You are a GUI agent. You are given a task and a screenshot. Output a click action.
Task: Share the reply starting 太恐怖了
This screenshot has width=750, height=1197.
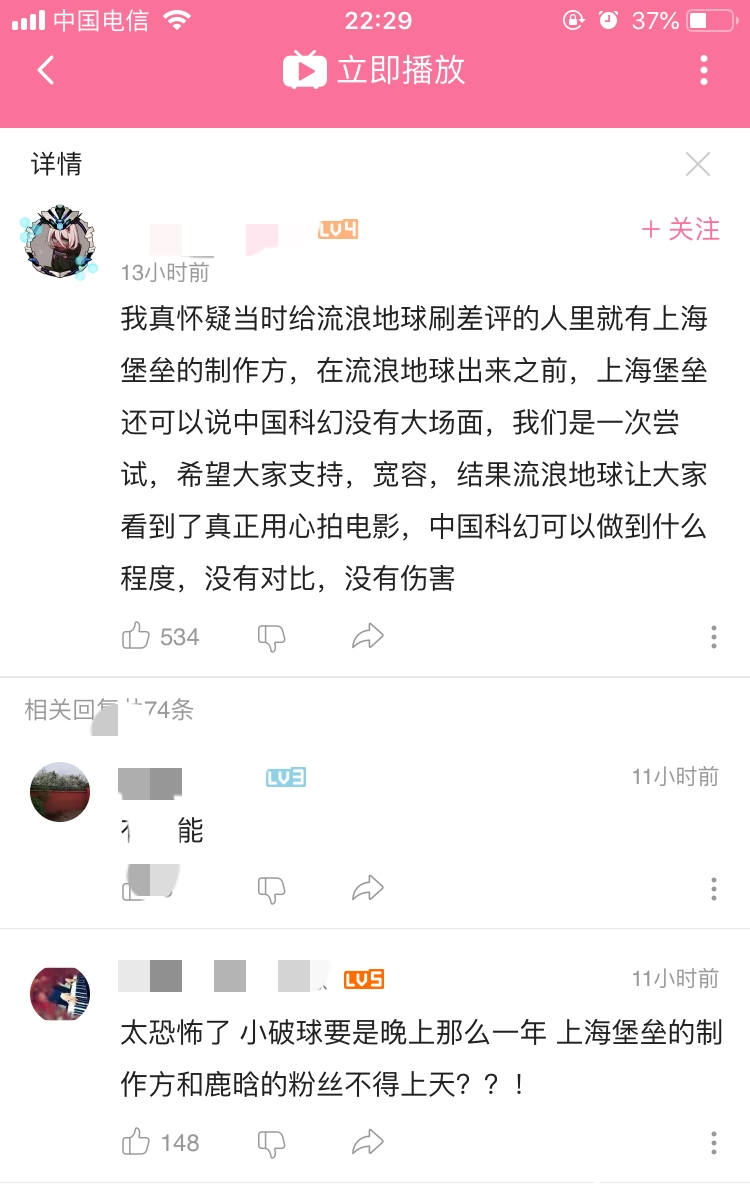click(x=368, y=1142)
